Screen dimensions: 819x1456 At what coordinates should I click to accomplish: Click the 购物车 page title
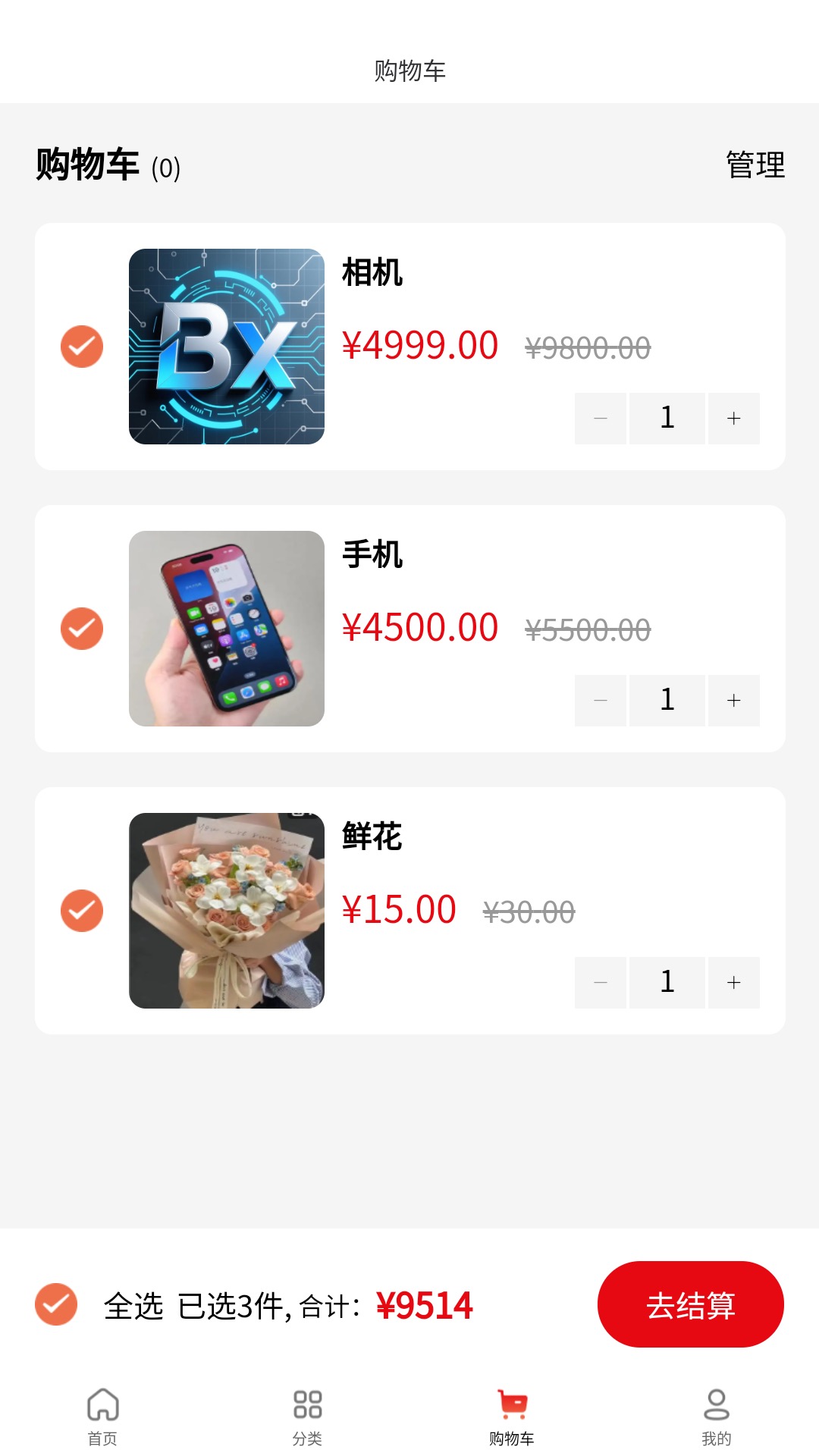coord(409,72)
